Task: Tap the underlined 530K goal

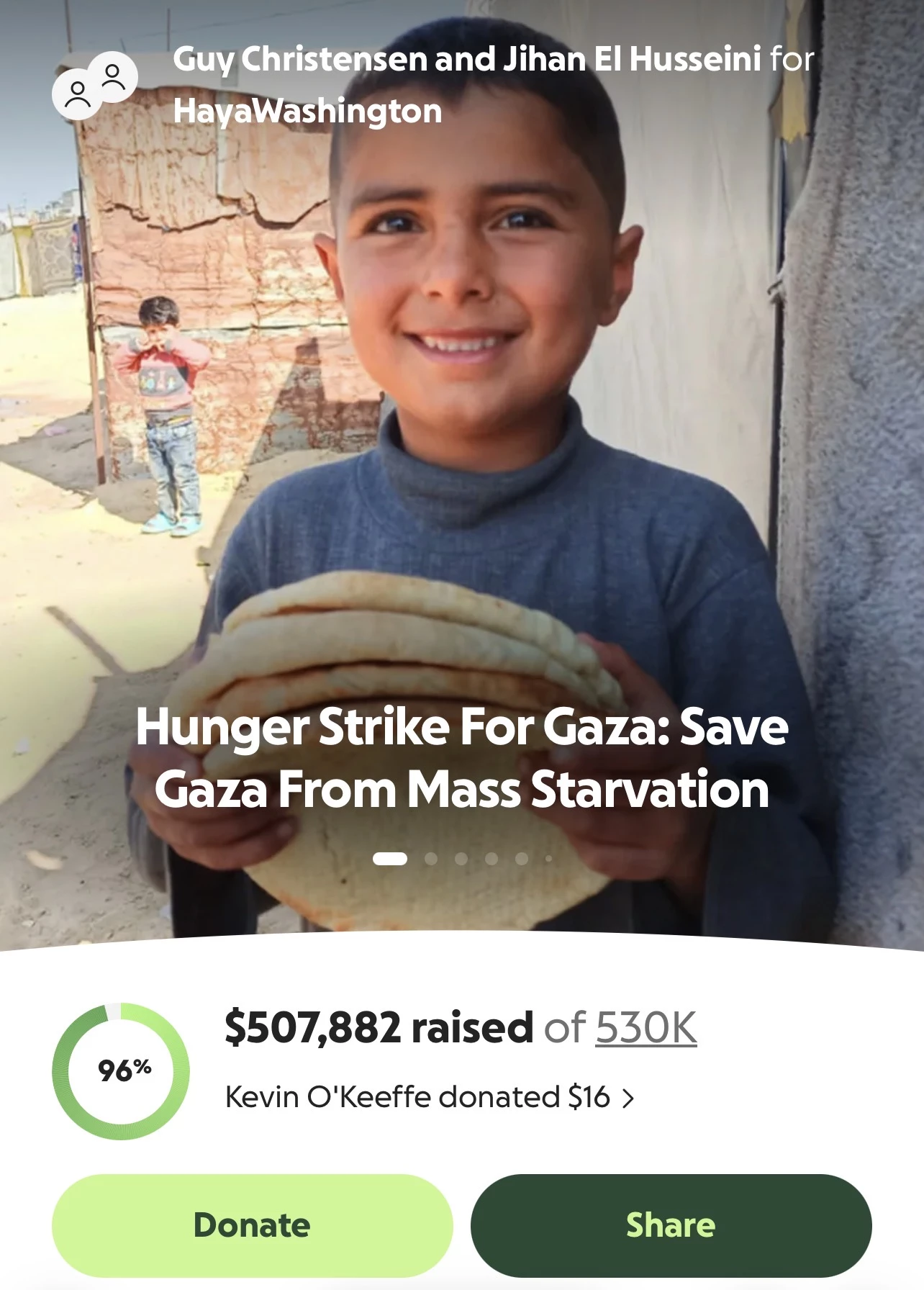Action: [646, 1027]
